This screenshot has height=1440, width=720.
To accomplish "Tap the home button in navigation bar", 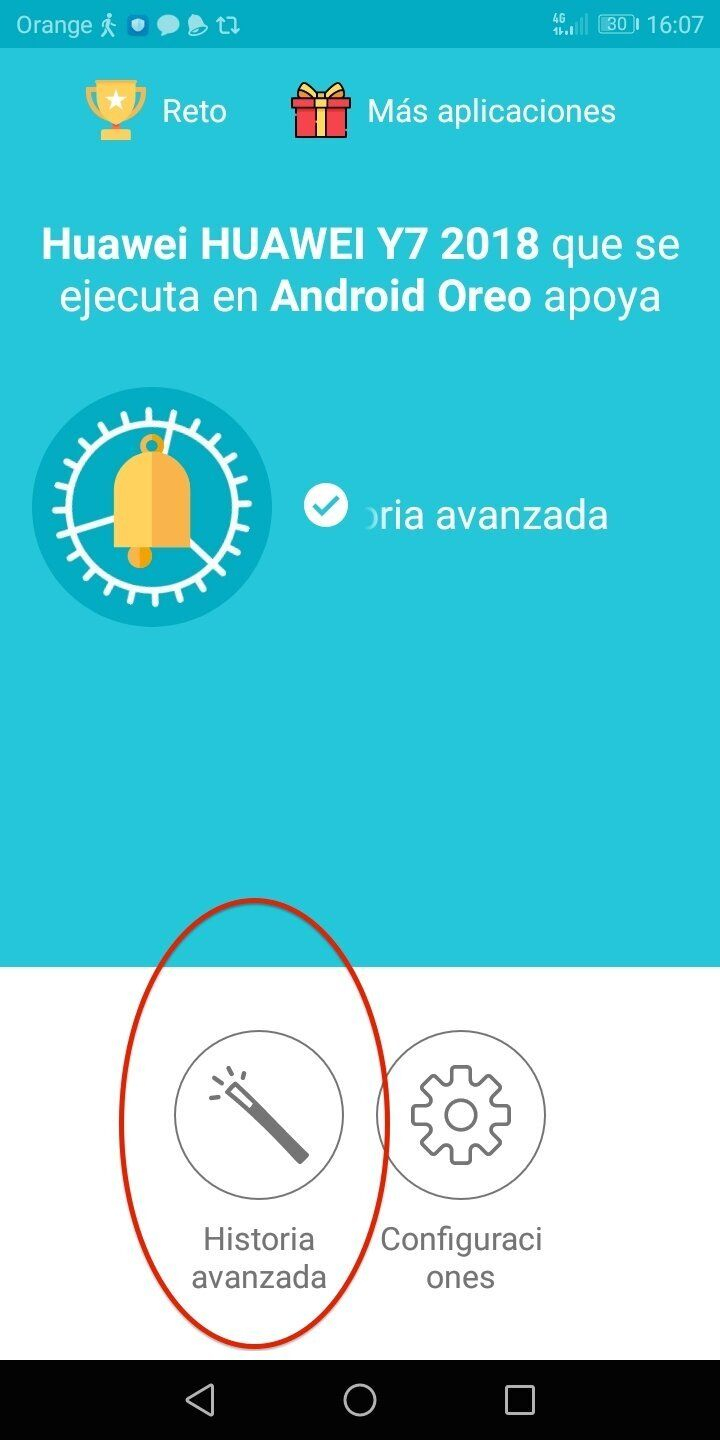I will (360, 1400).
